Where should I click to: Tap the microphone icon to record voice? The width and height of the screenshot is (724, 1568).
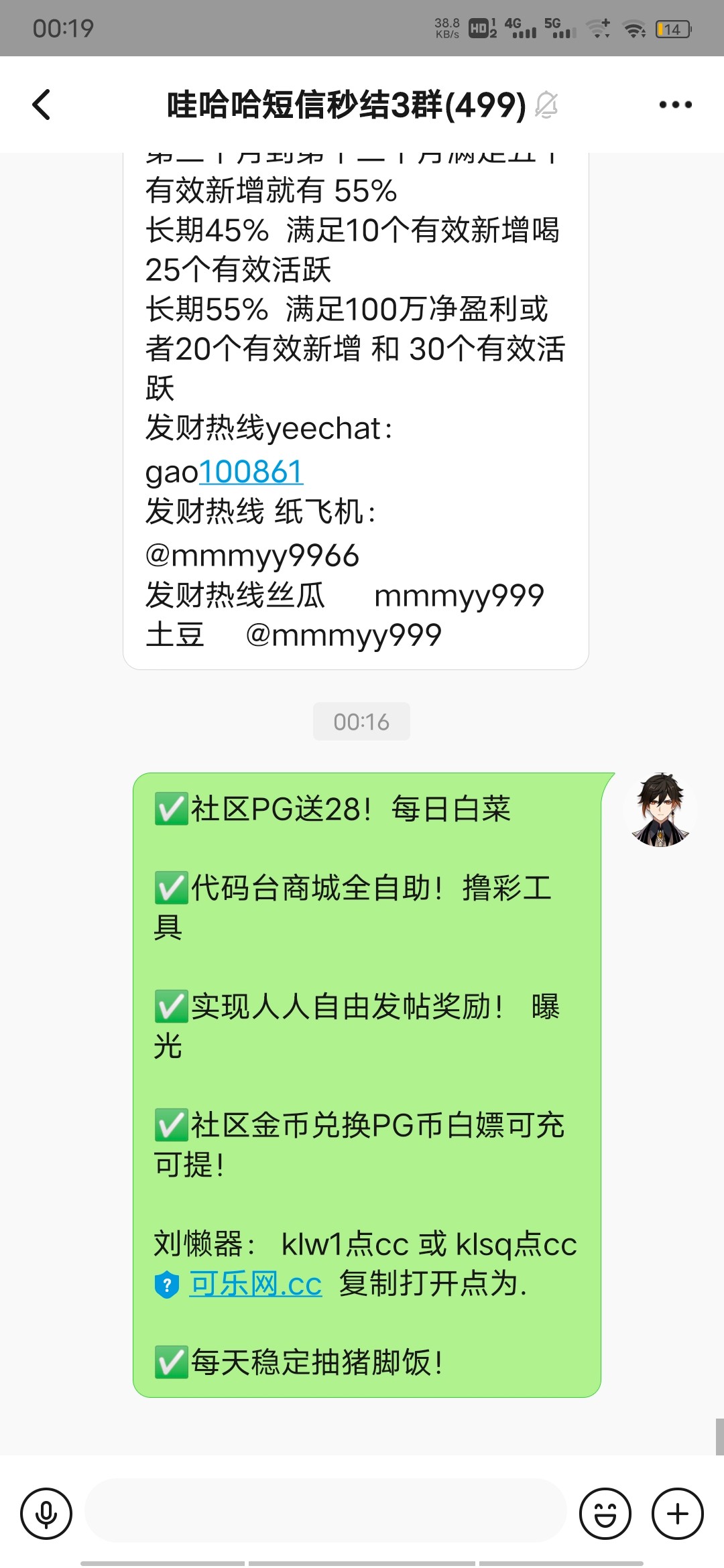click(x=45, y=1512)
